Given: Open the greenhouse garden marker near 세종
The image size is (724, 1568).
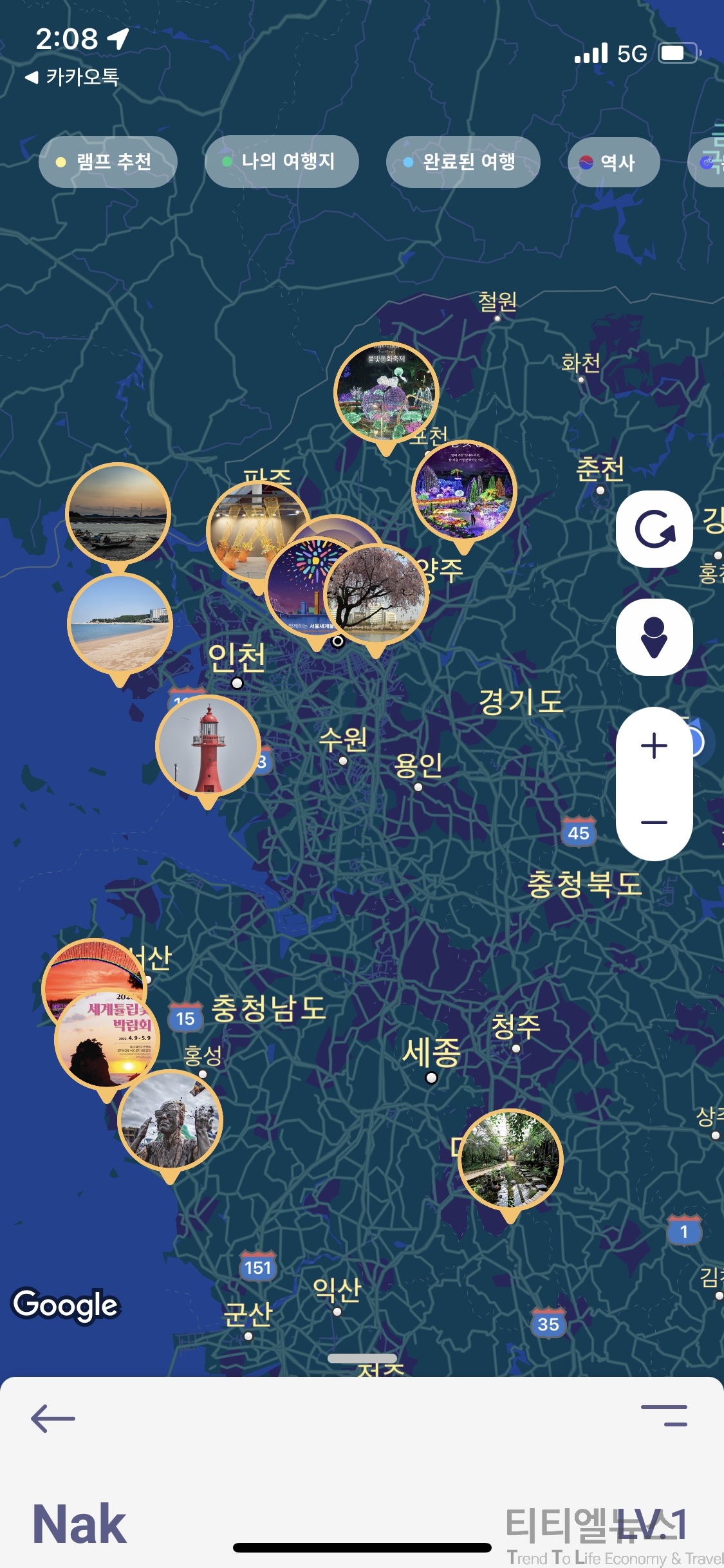Looking at the screenshot, I should 510,1160.
